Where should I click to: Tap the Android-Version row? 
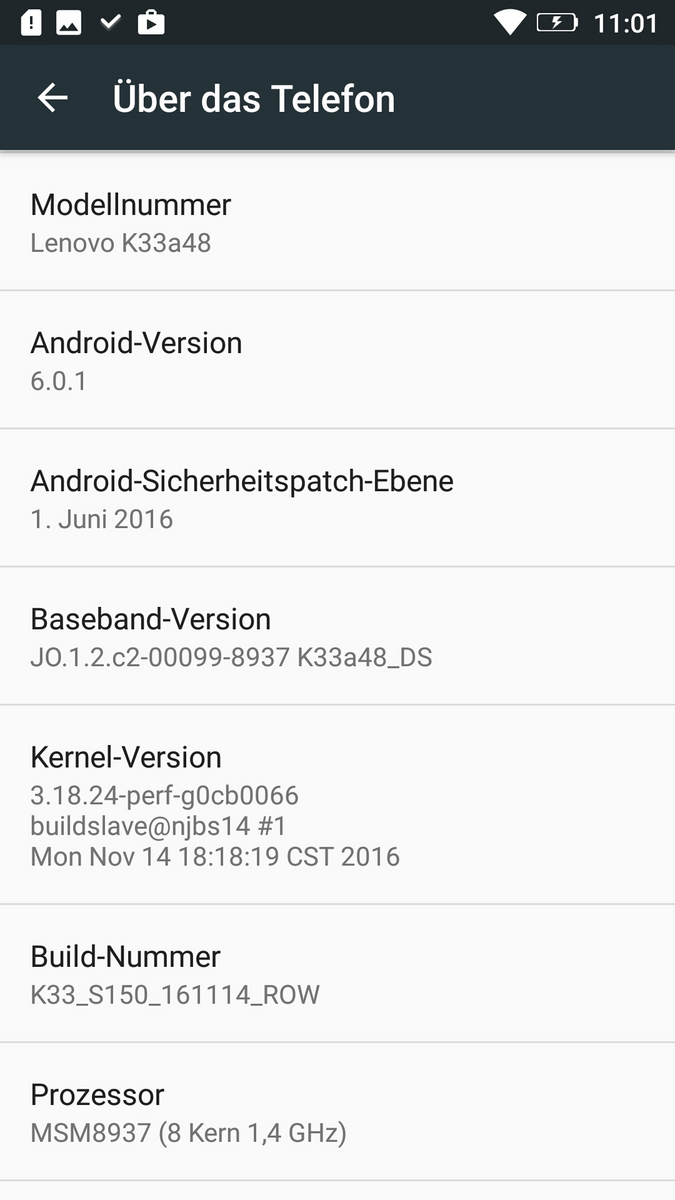337,360
